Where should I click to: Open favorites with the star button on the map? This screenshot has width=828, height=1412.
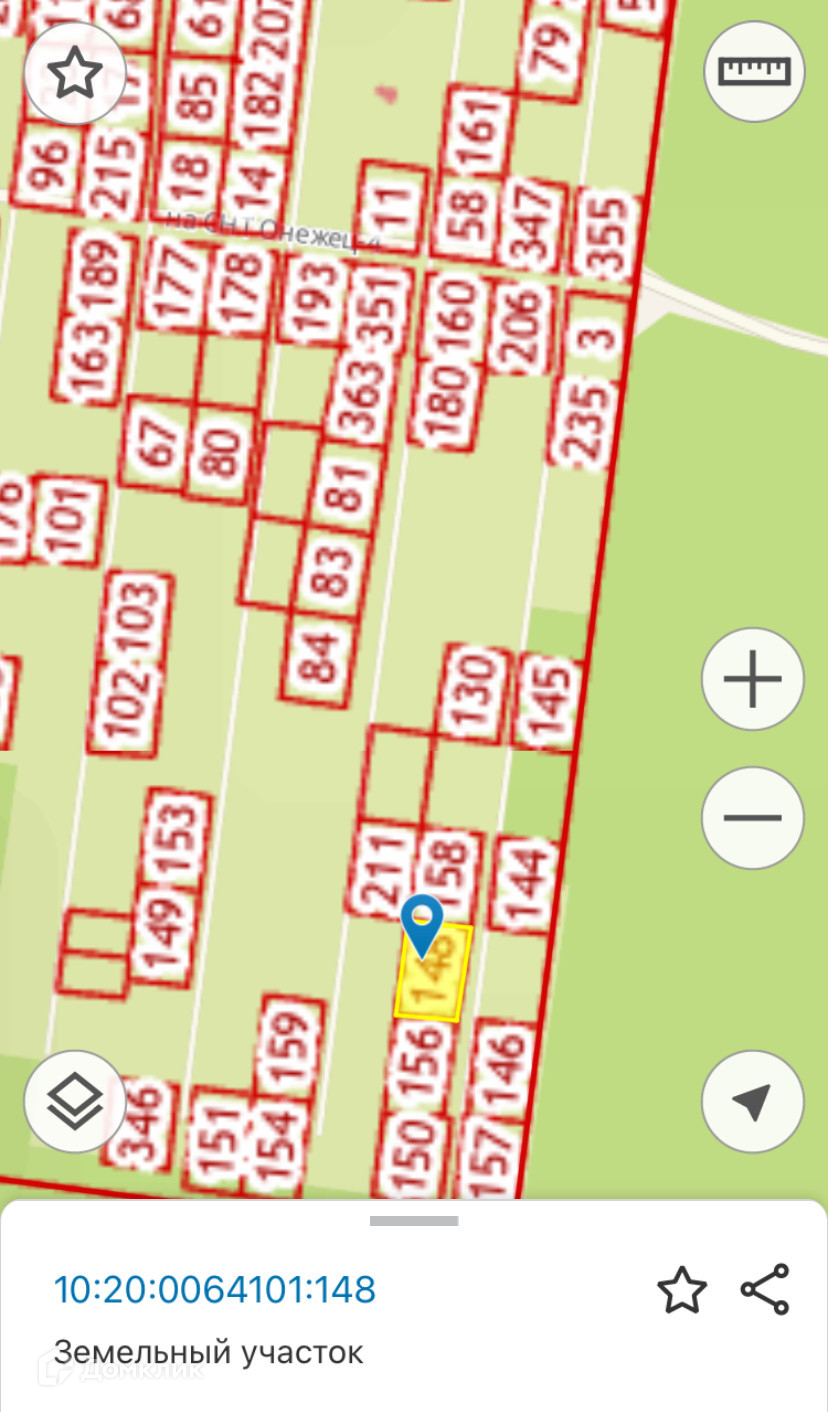tap(75, 73)
